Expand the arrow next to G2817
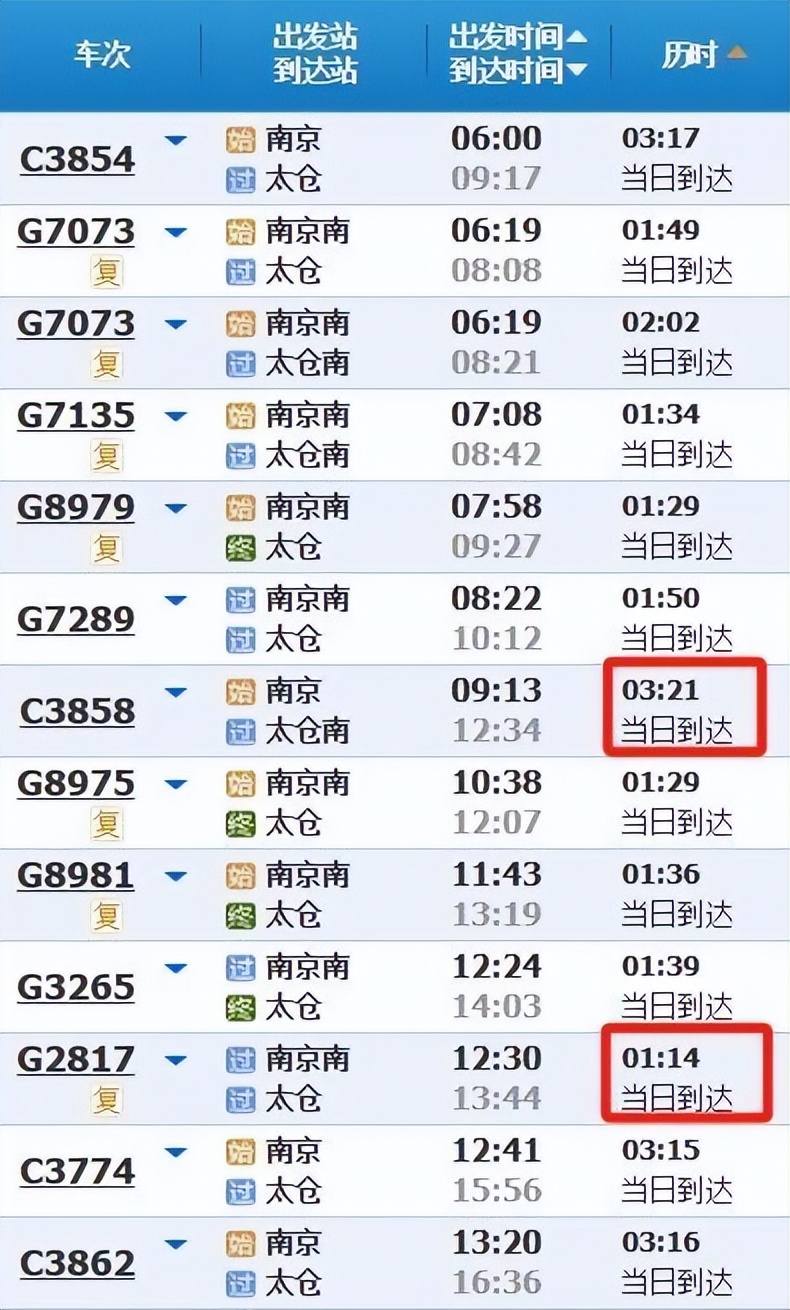 [176, 1061]
